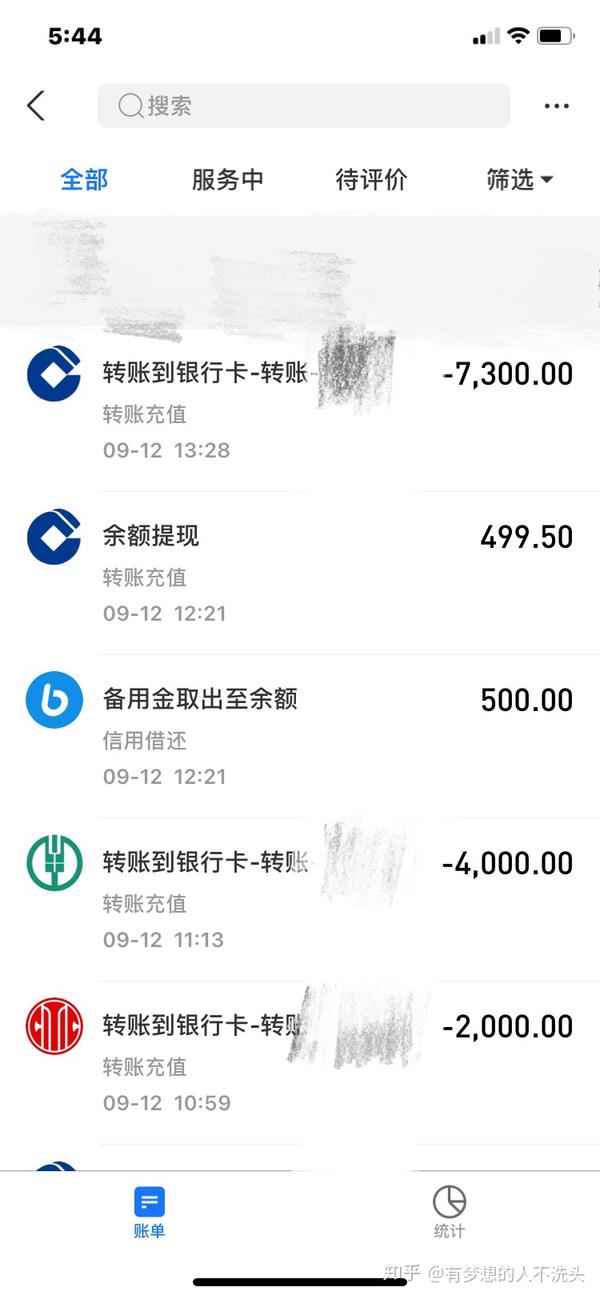Select the 待评价 tab

click(x=371, y=180)
